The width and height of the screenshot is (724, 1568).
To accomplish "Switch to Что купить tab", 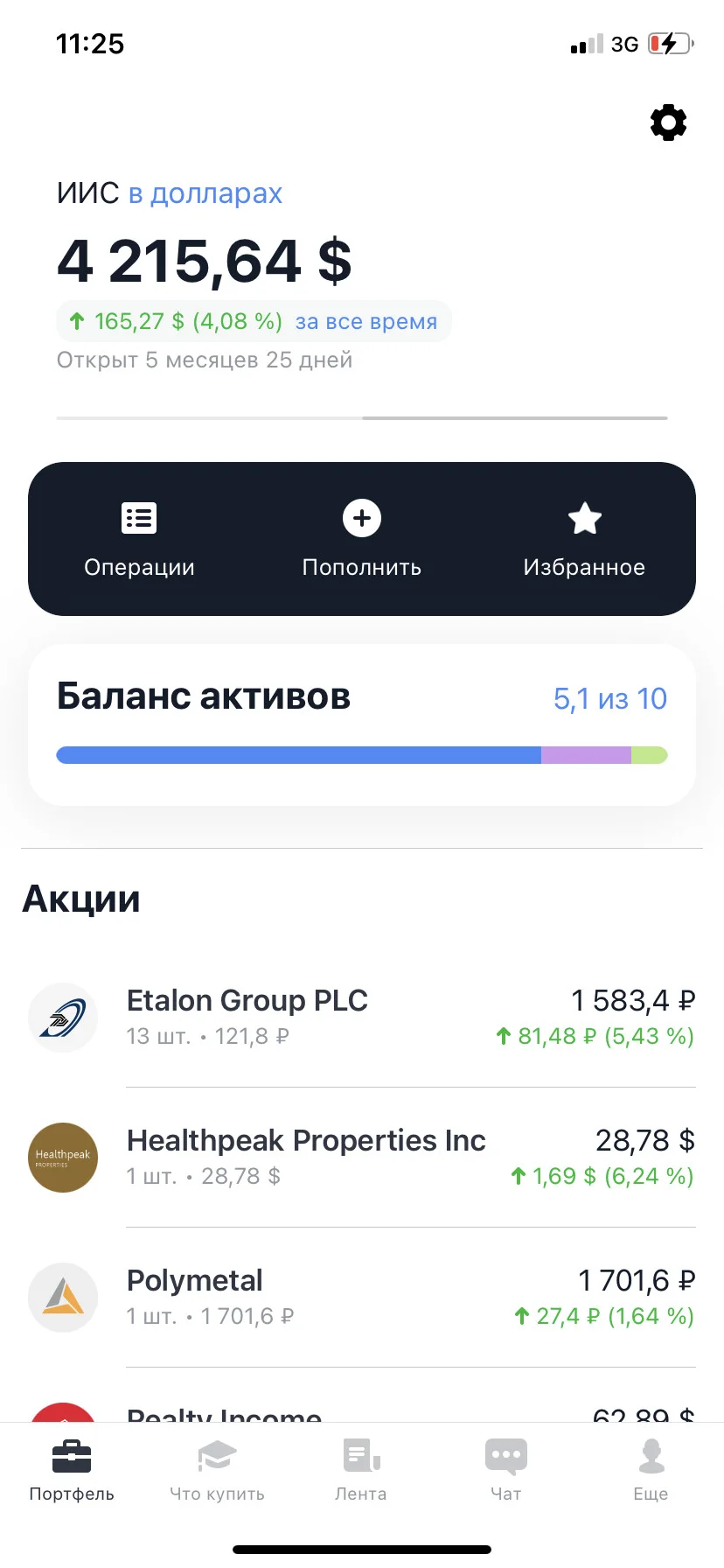I will click(217, 1470).
